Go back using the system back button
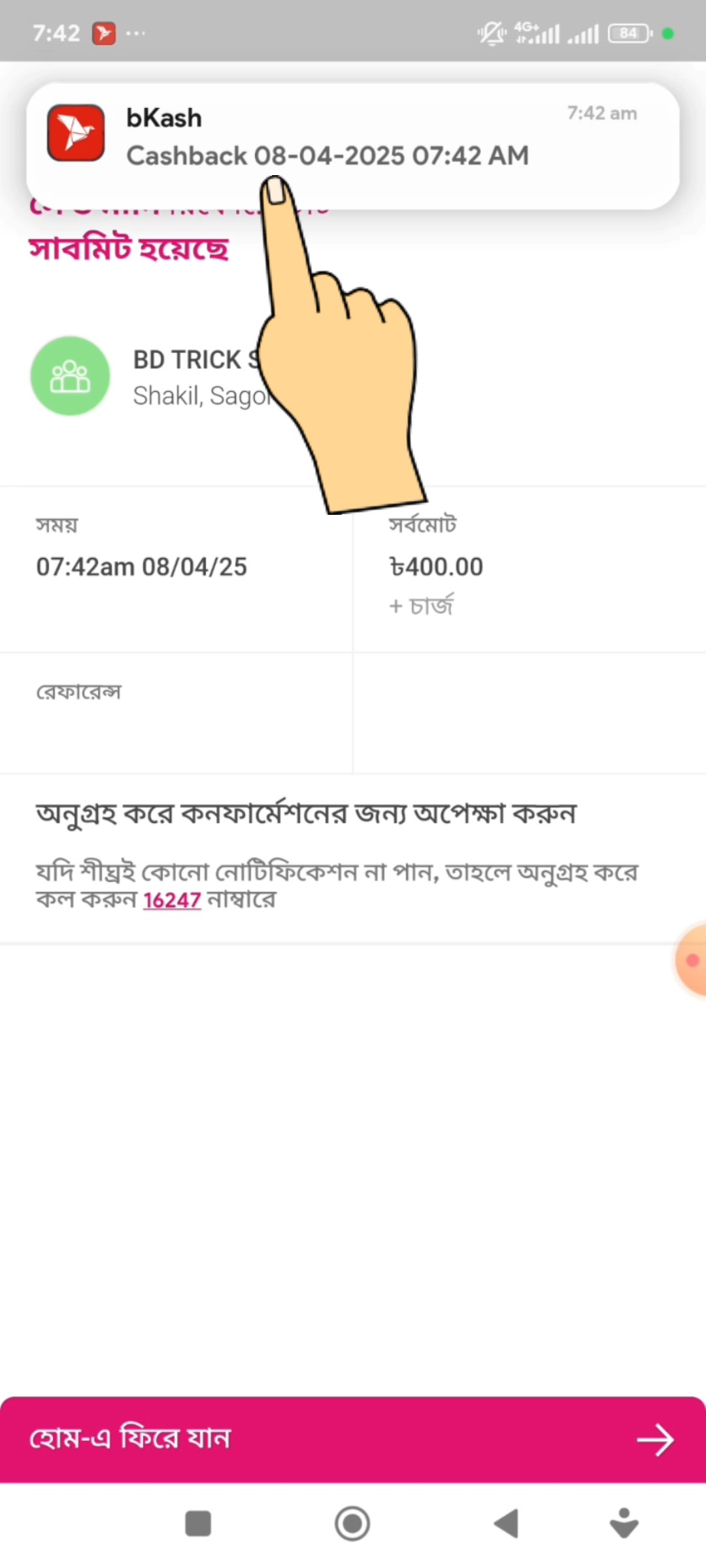Screen dimensions: 706x1568 click(x=507, y=1524)
